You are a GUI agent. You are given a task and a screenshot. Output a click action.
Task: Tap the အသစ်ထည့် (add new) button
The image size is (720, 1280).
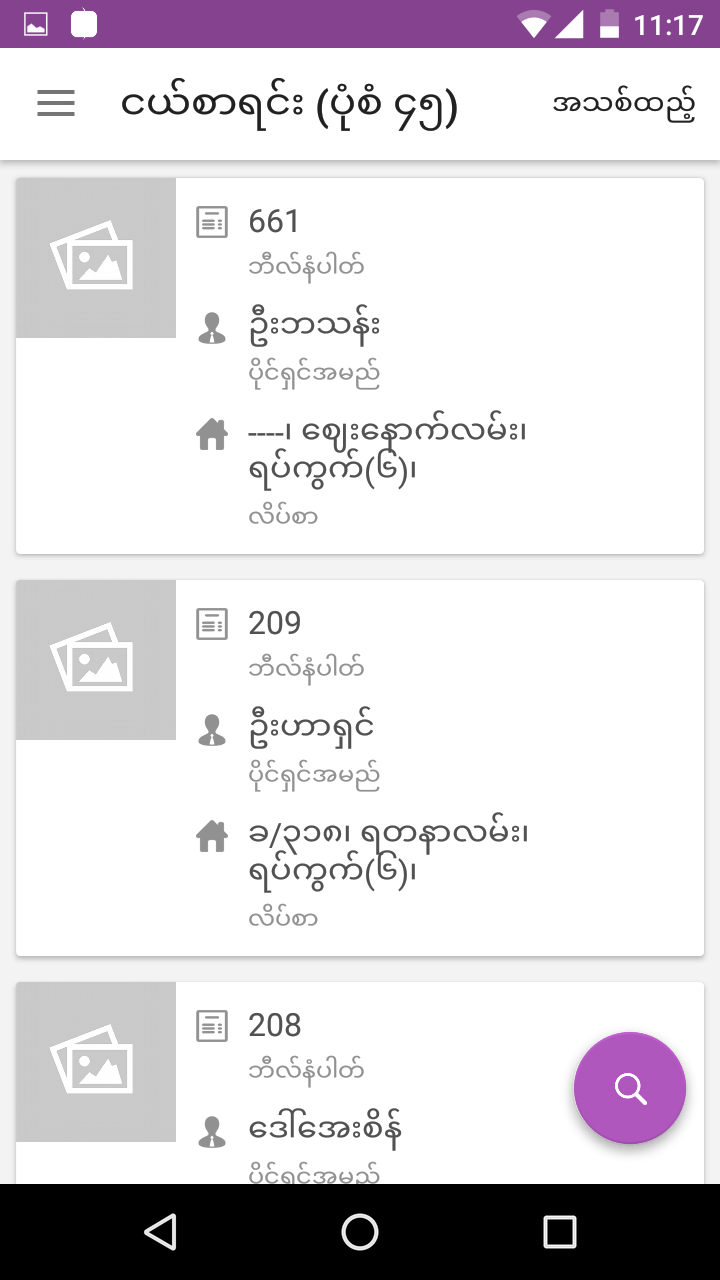click(x=624, y=104)
